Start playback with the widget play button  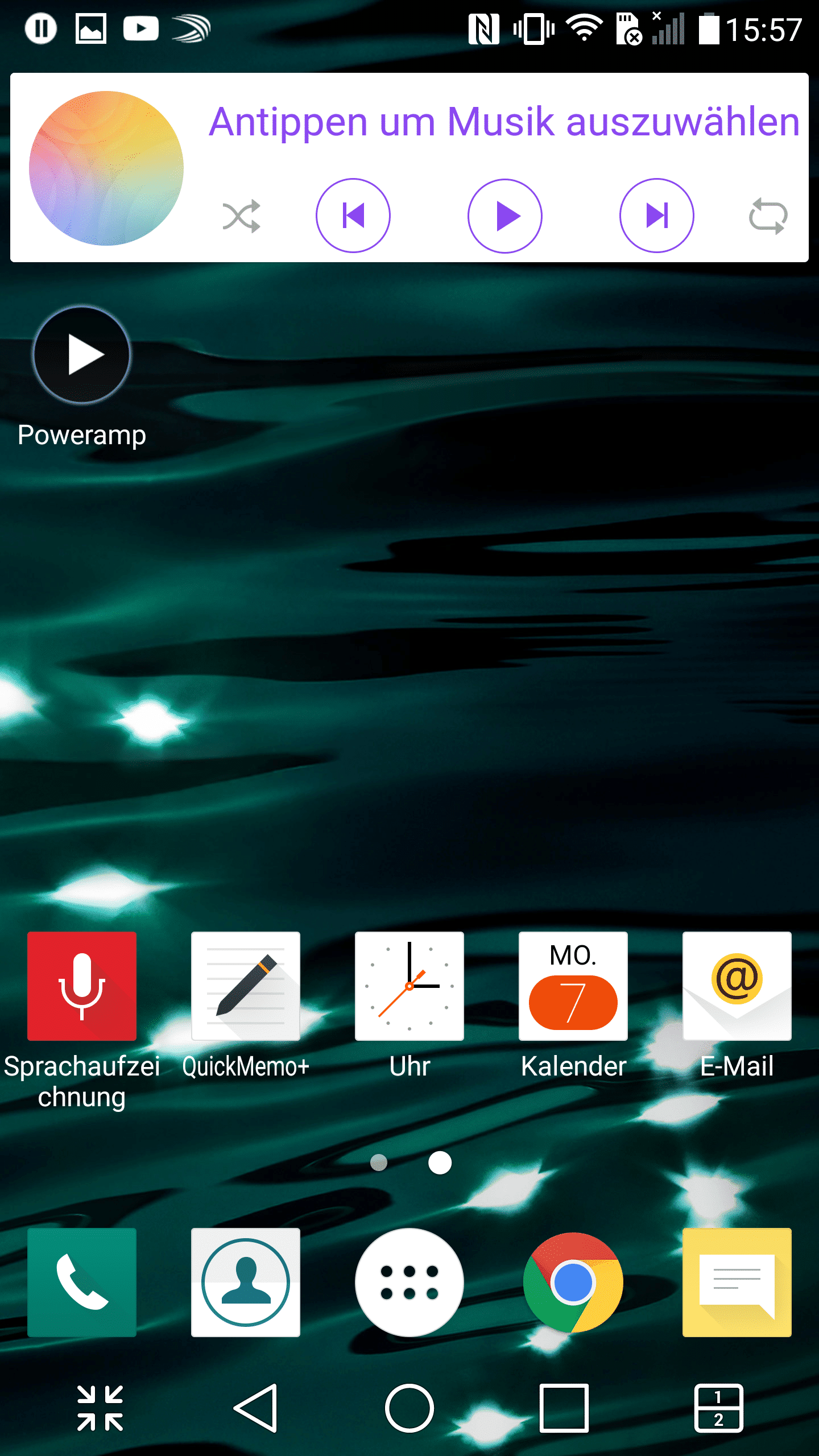pos(505,216)
